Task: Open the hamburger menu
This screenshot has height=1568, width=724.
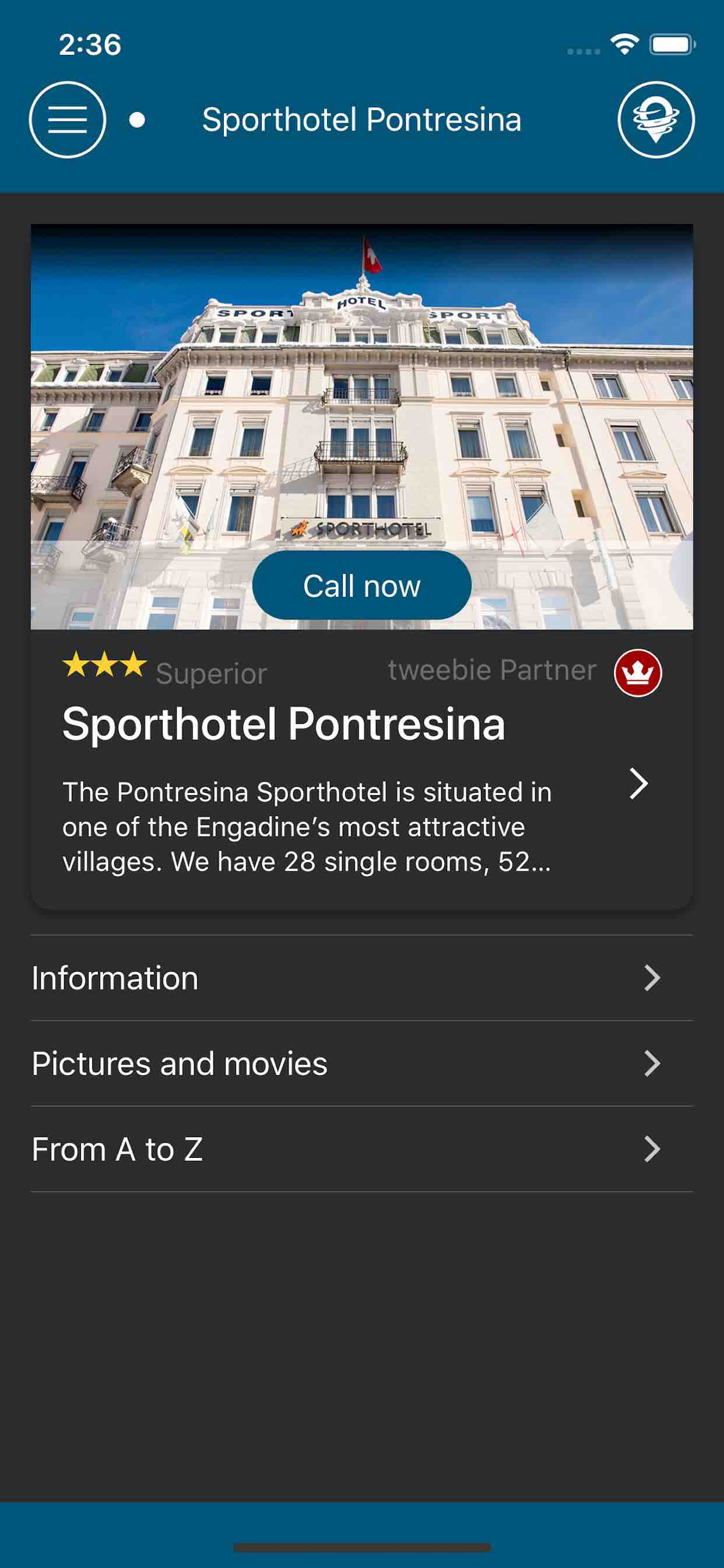Action: (68, 120)
